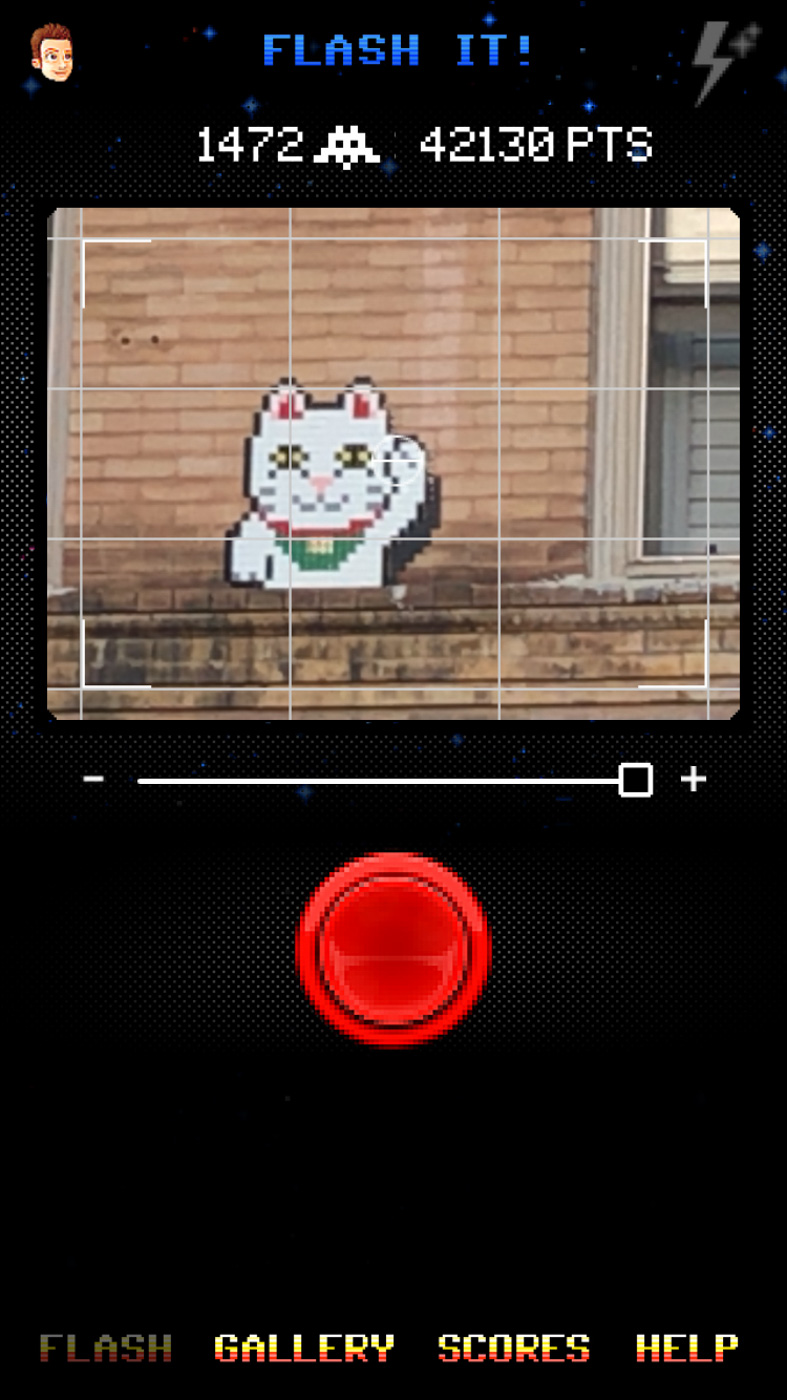Screen dimensions: 787x1400
Task: Tap the camera viewfinder to focus
Action: (394, 464)
